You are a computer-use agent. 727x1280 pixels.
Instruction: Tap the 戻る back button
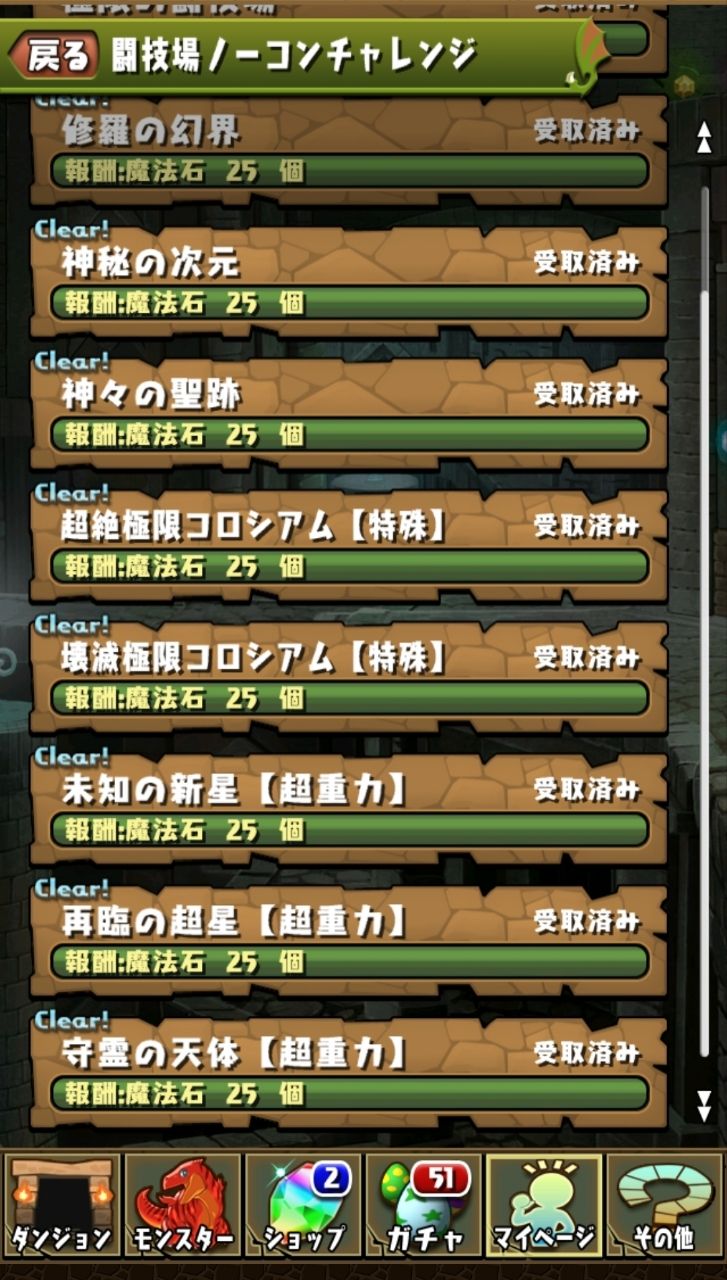(56, 54)
